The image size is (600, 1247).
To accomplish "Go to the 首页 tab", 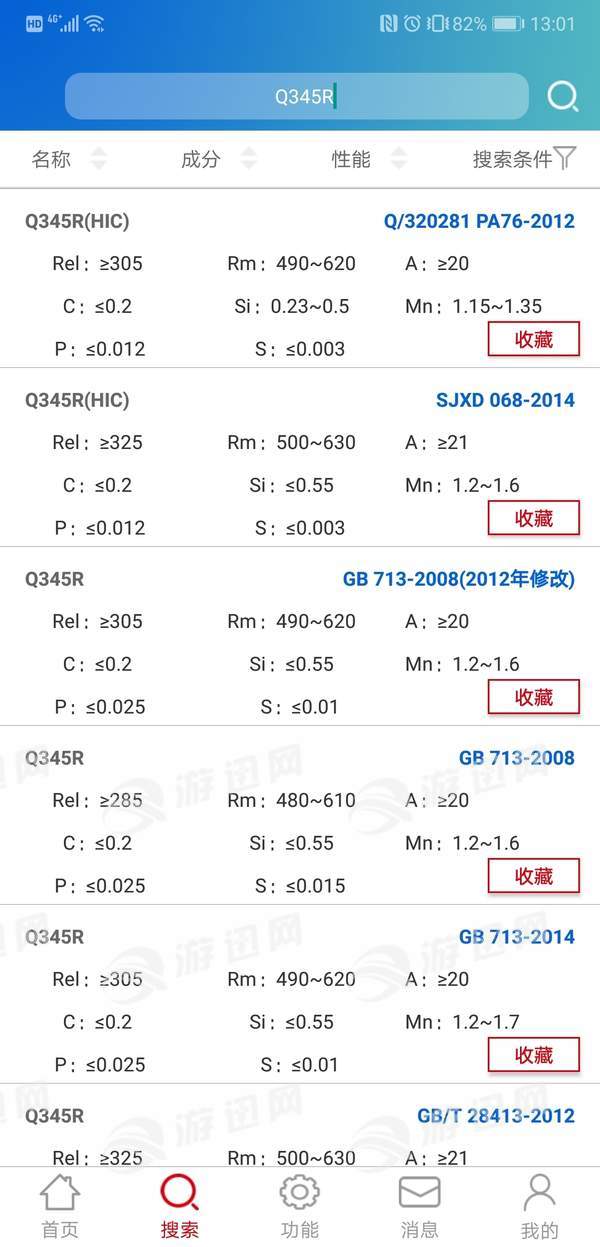I will (60, 1206).
